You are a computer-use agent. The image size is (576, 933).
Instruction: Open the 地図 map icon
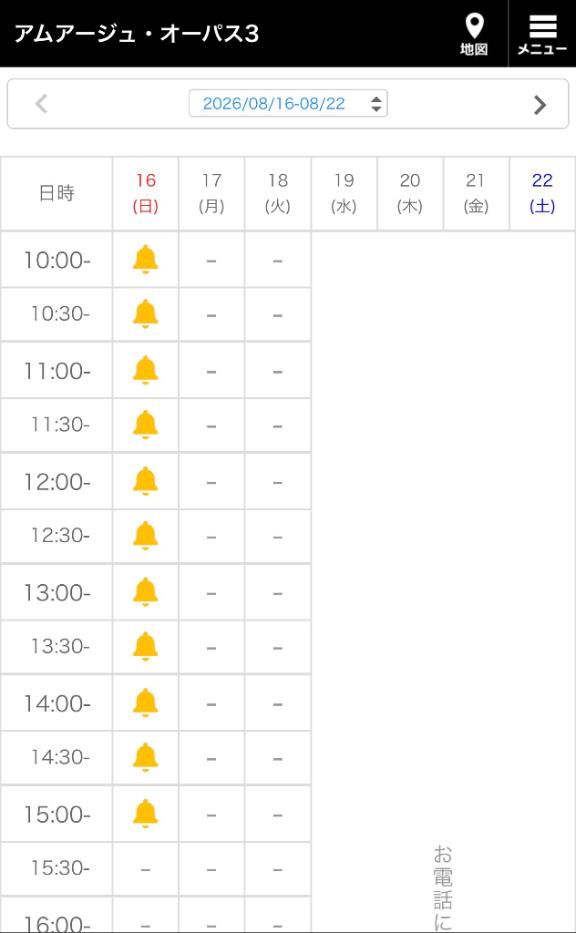click(x=474, y=35)
